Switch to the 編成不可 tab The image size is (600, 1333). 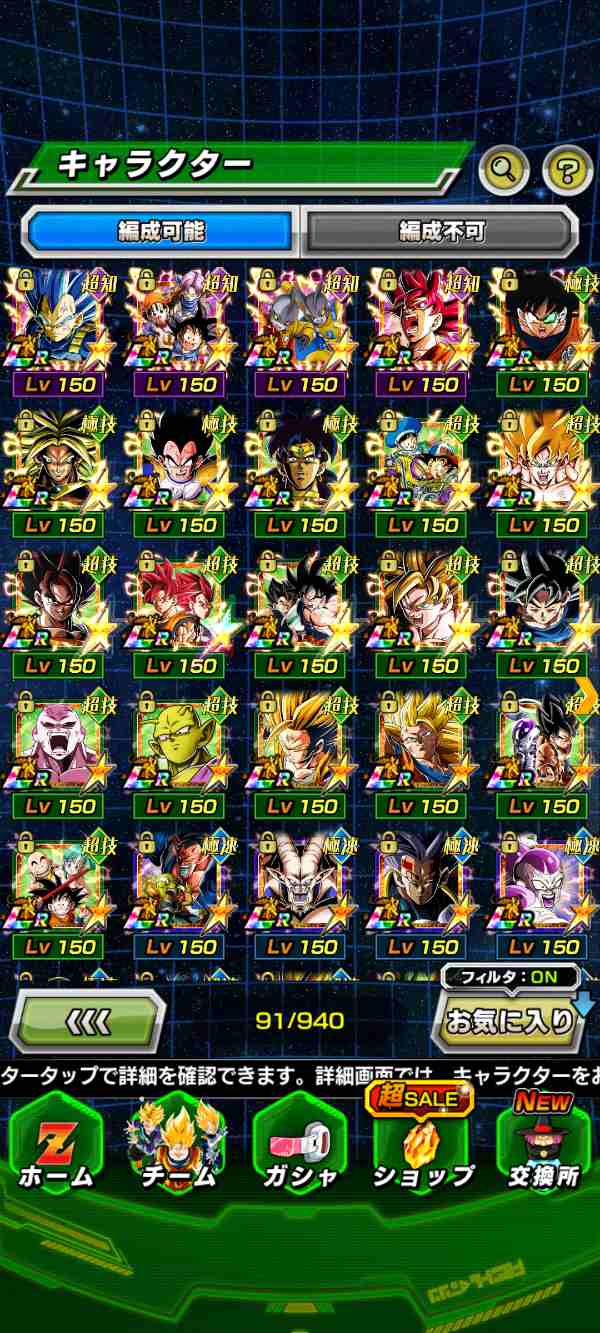[441, 232]
